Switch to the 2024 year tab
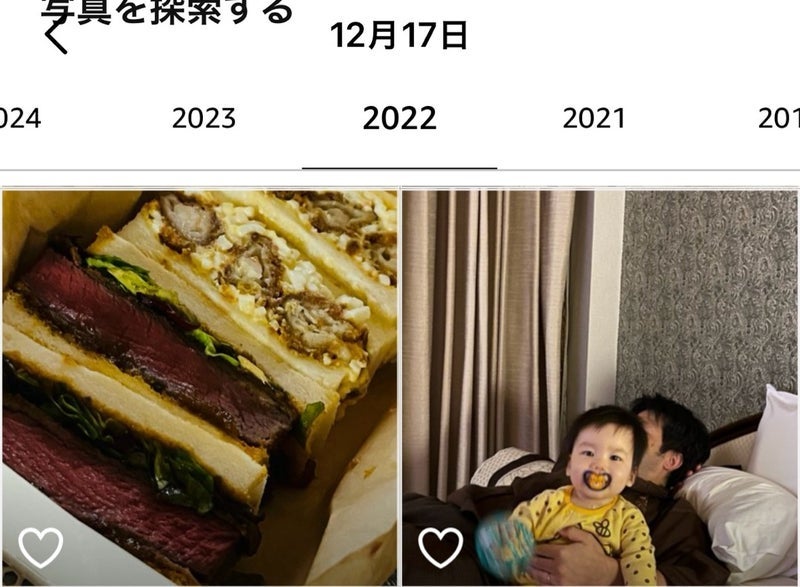The height and width of the screenshot is (587, 800). 18,118
